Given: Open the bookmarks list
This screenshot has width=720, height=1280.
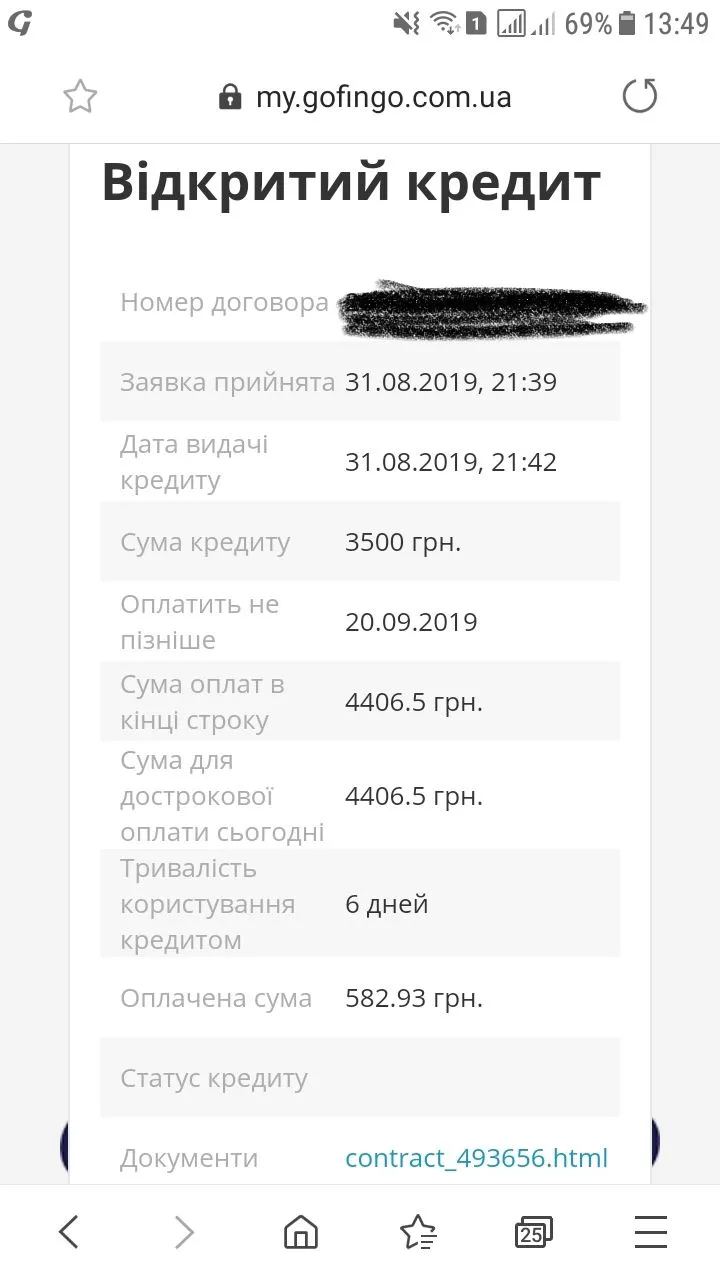Looking at the screenshot, I should pos(417,1232).
